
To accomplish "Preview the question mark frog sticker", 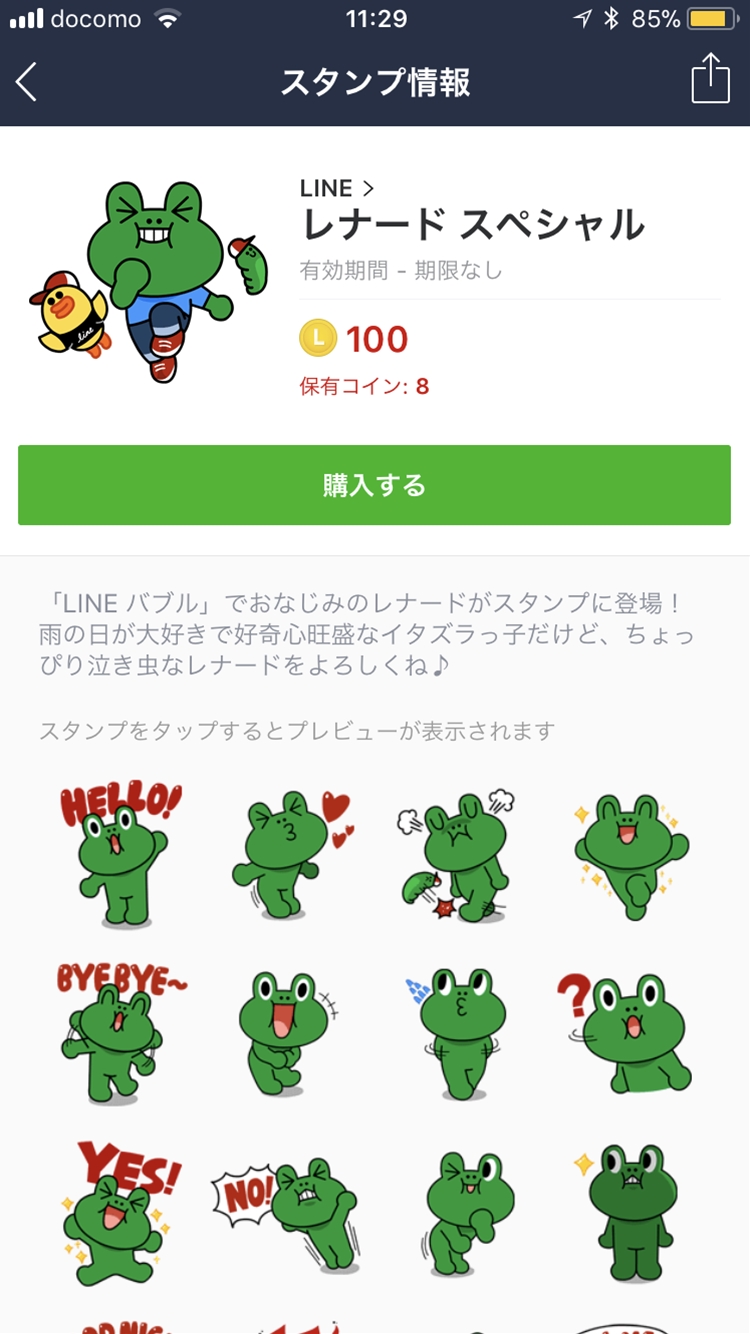I will pyautogui.click(x=624, y=1030).
